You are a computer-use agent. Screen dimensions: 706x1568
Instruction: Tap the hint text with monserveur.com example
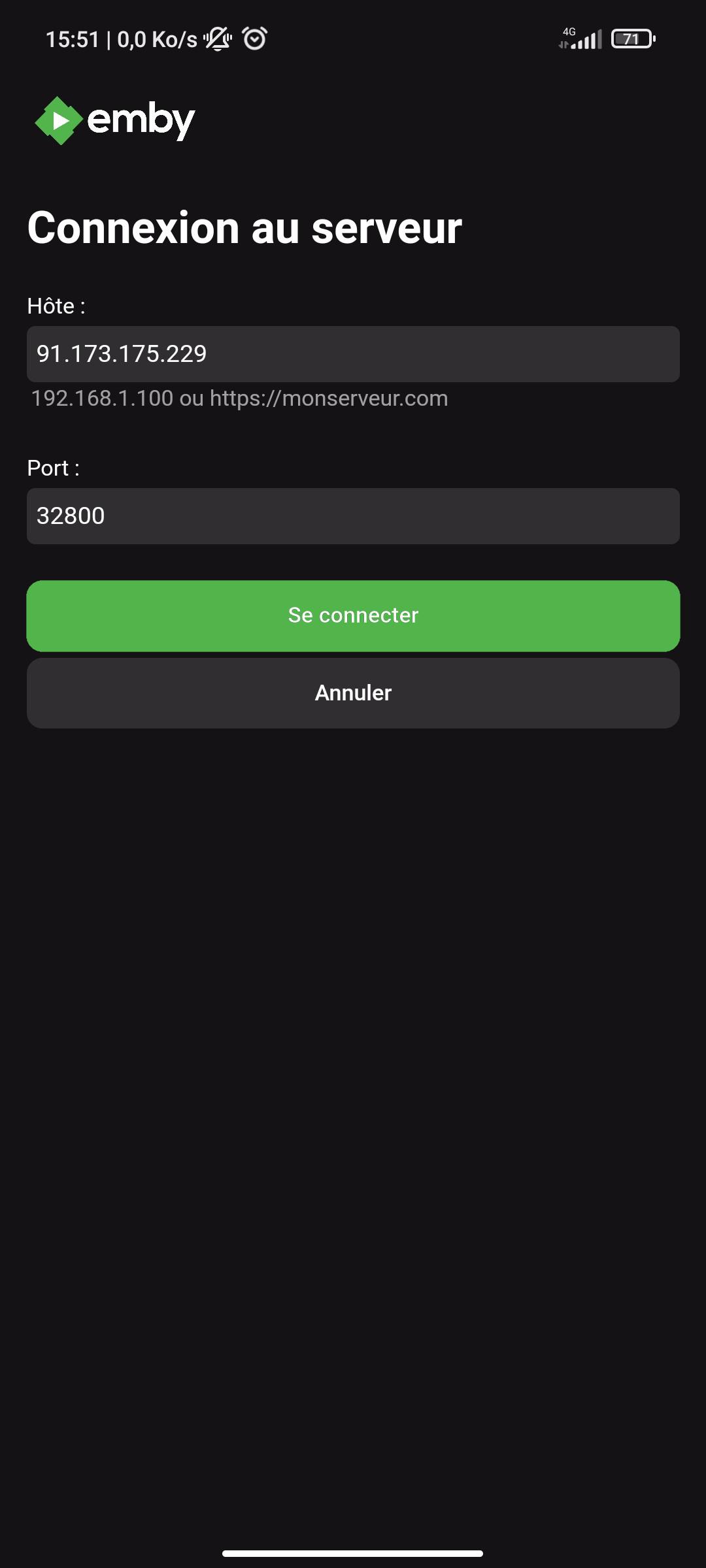pyautogui.click(x=328, y=399)
